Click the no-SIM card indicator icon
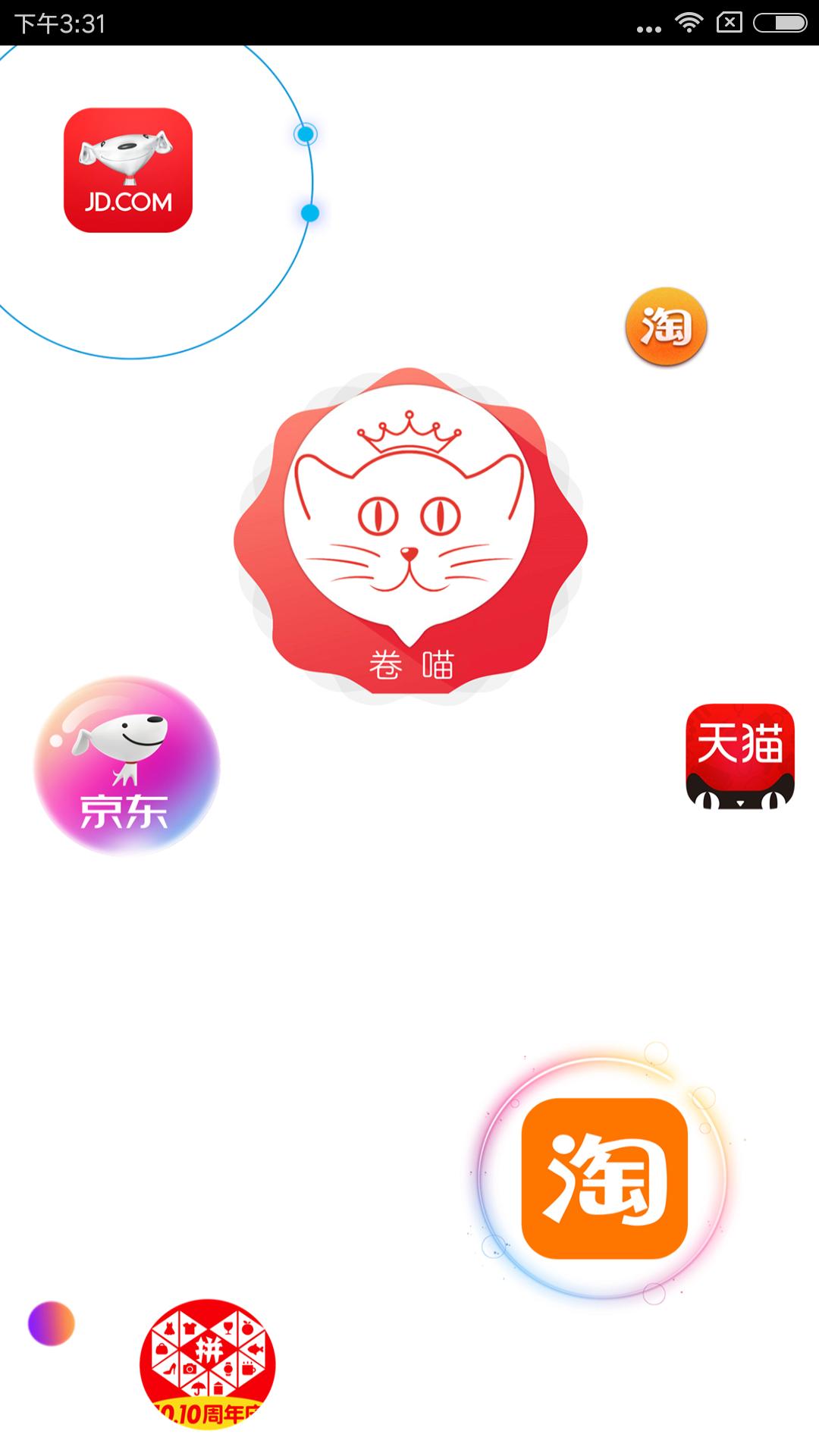Screen dimensions: 819x1456 click(x=730, y=21)
